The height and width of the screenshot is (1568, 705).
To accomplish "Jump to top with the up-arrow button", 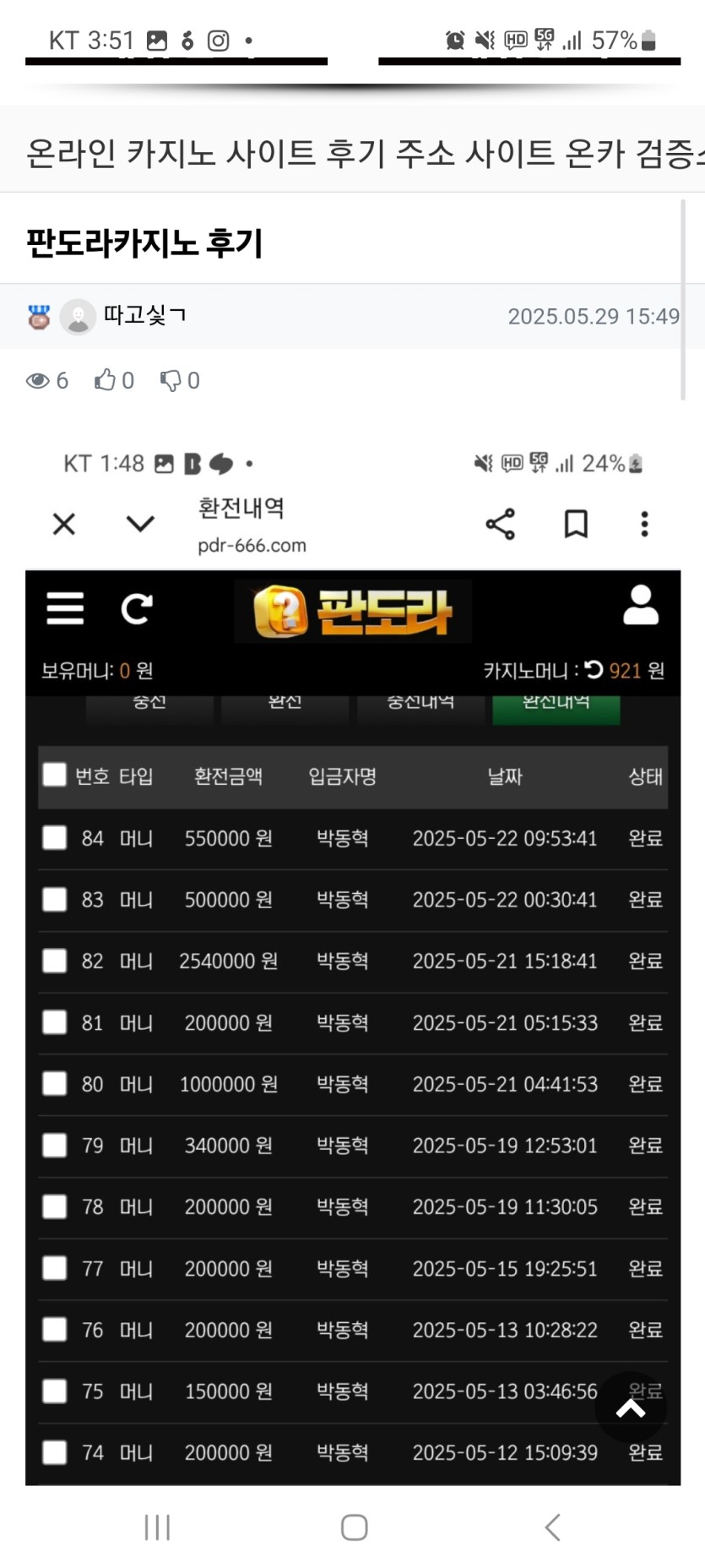I will click(630, 1407).
